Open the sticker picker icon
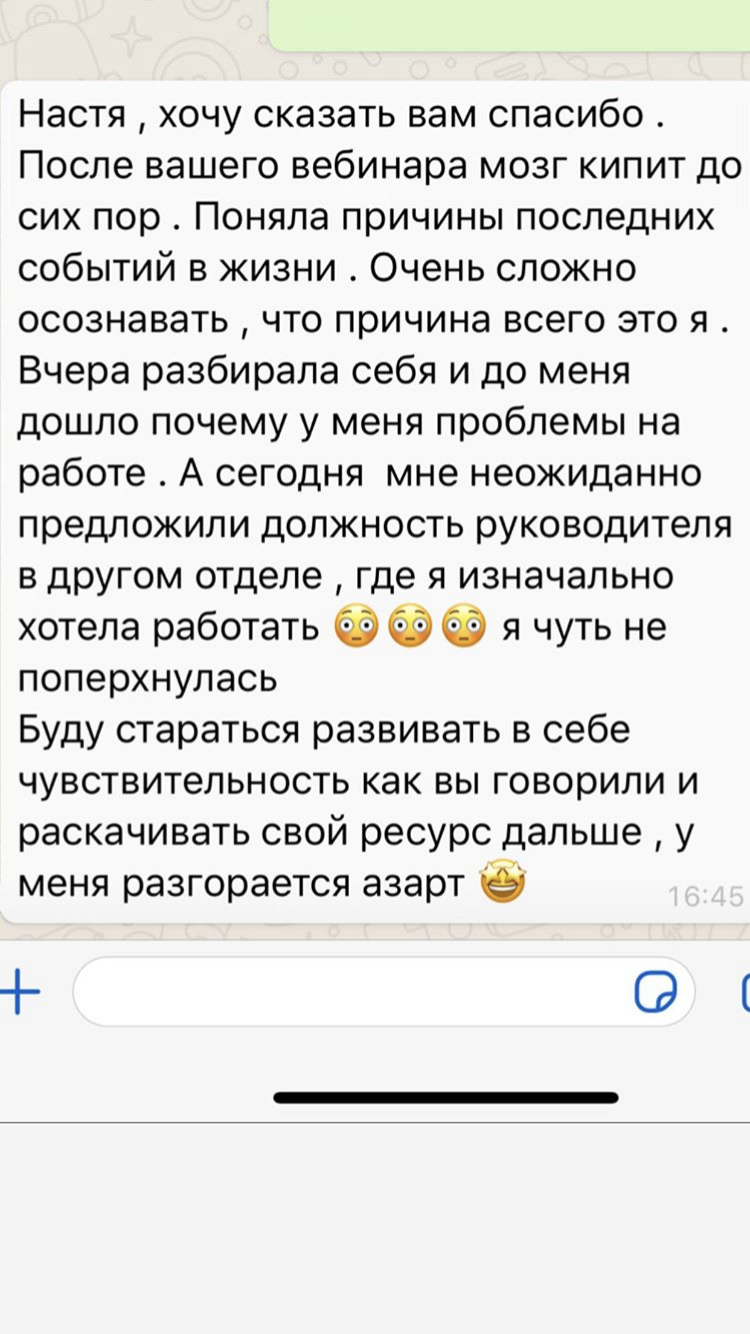The height and width of the screenshot is (1334, 750). coord(655,993)
